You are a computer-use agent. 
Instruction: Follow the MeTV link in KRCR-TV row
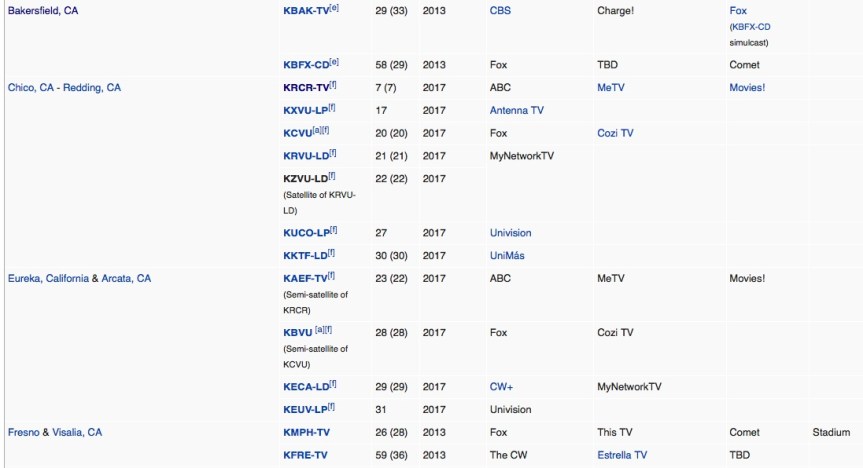610,87
